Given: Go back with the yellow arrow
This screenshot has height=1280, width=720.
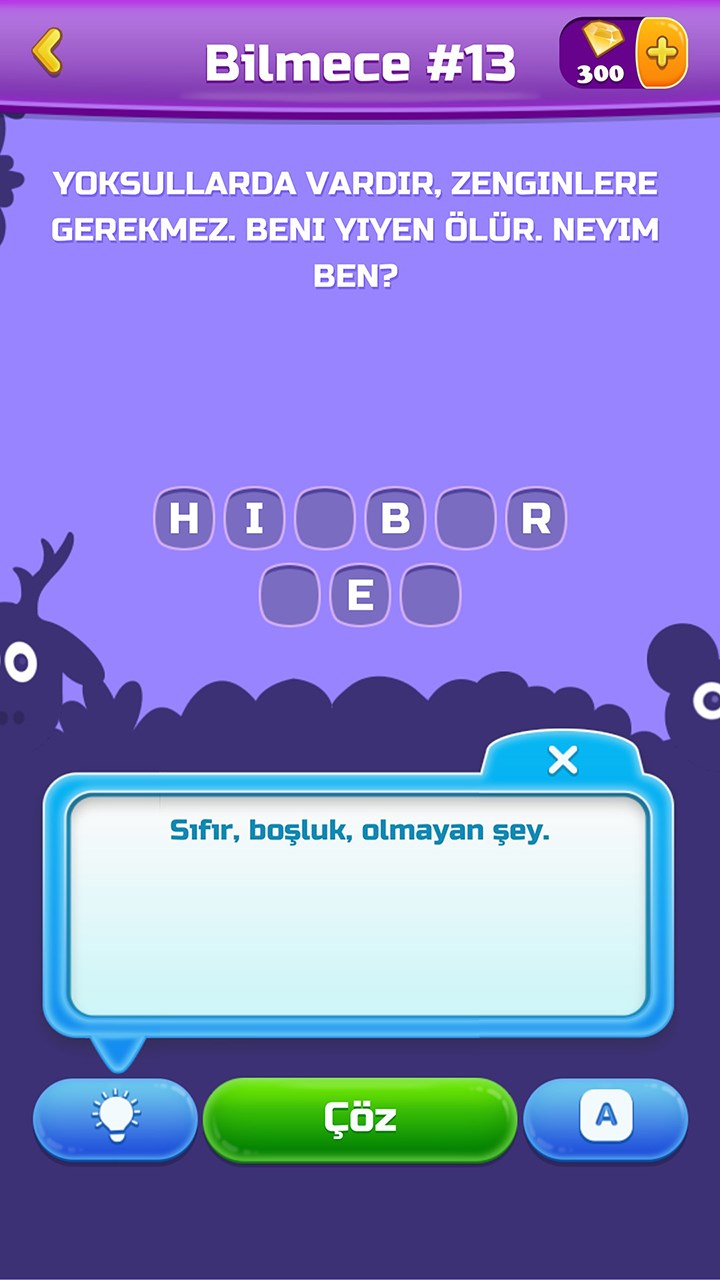Looking at the screenshot, I should pyautogui.click(x=47, y=52).
